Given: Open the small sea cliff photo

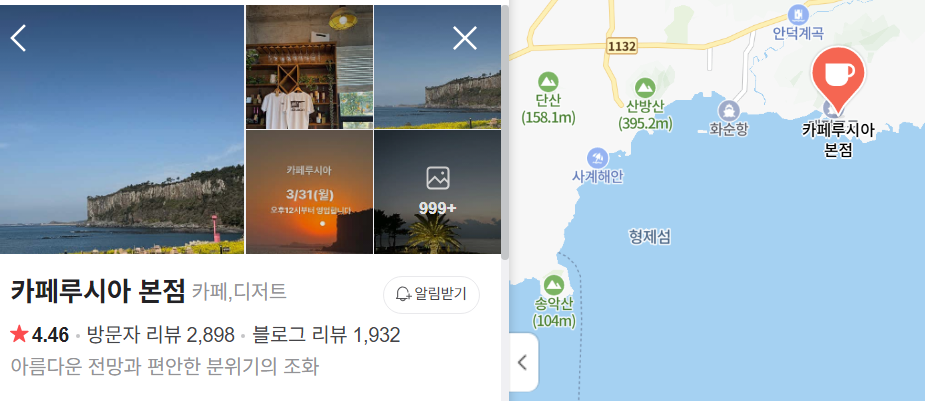Looking at the screenshot, I should coord(437,67).
